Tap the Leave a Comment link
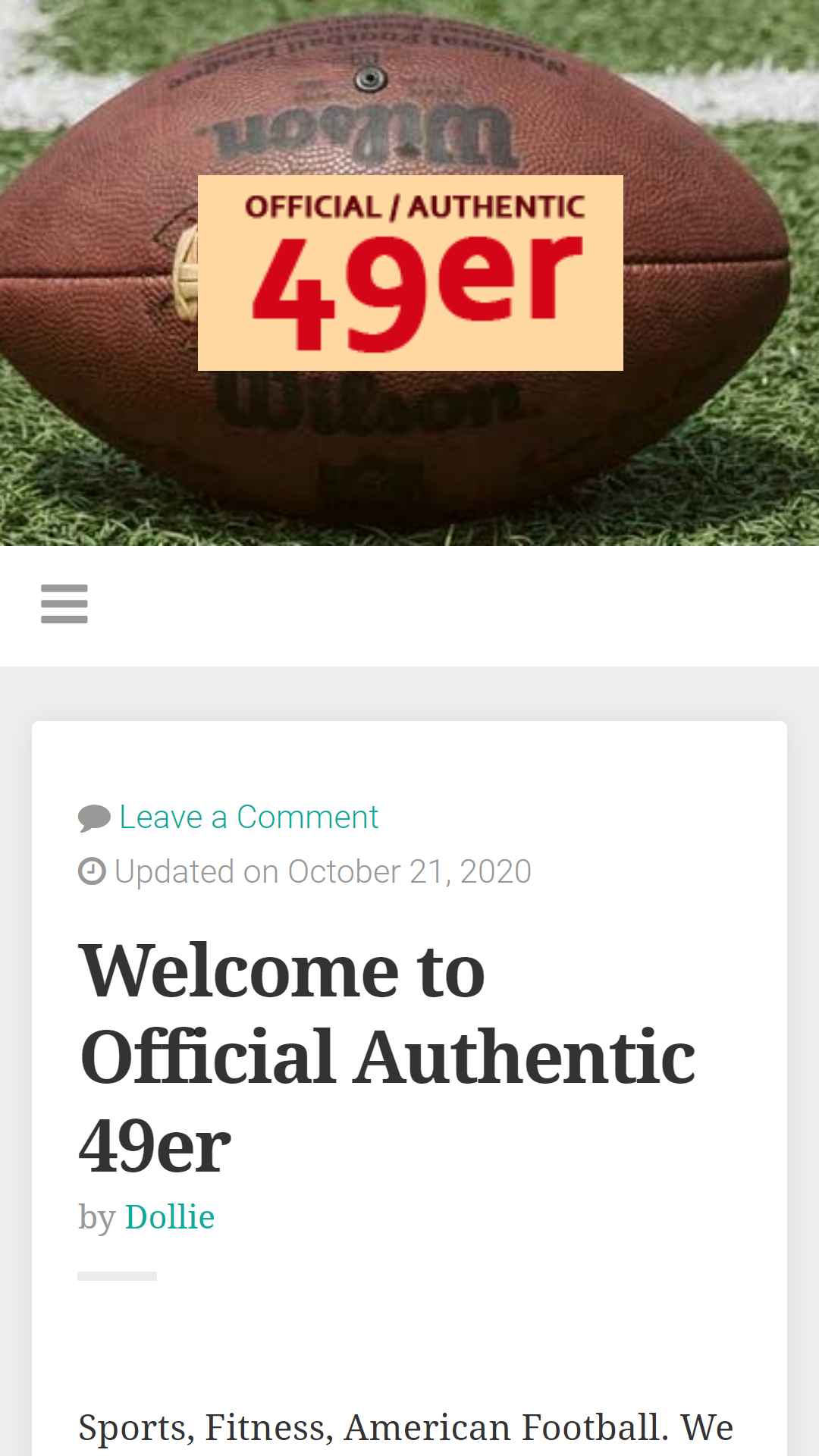The height and width of the screenshot is (1456, 819). tap(249, 817)
